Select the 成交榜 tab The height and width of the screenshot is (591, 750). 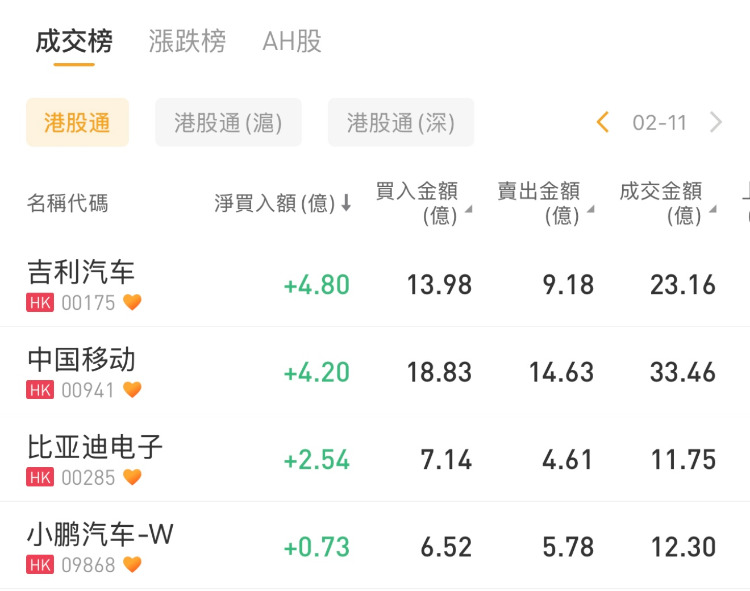(x=74, y=41)
